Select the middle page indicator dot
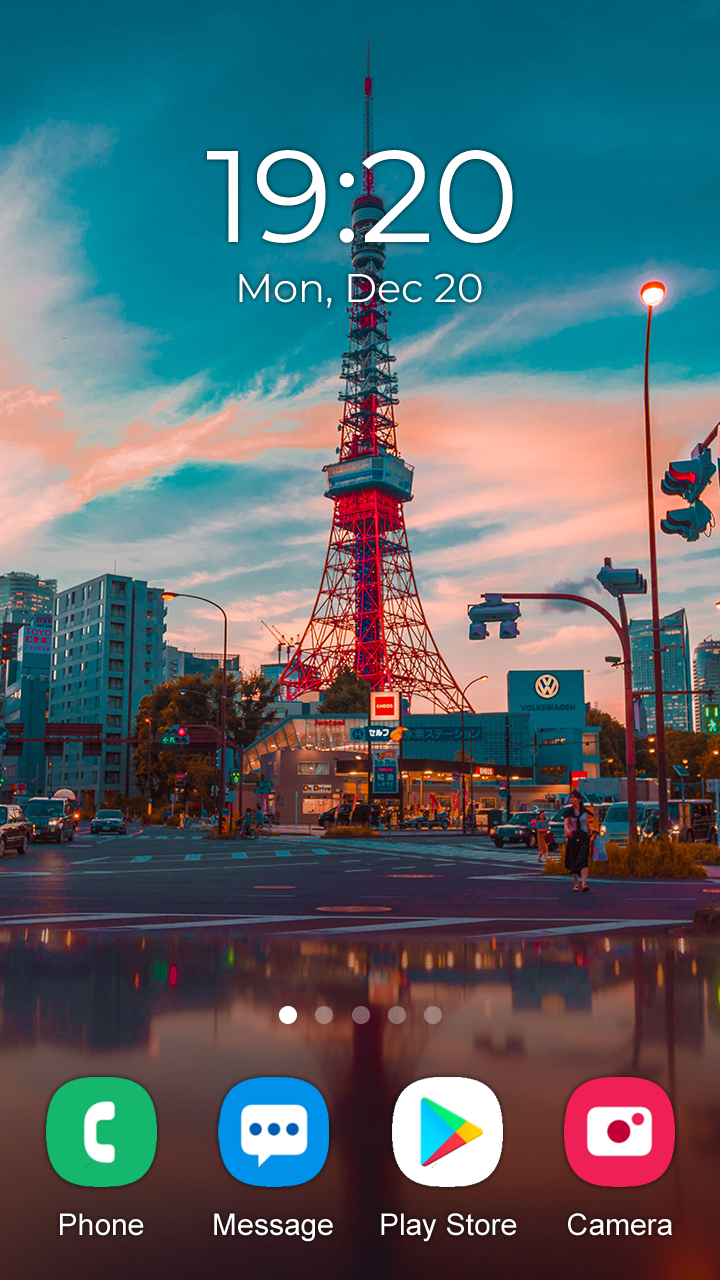 pos(360,1016)
